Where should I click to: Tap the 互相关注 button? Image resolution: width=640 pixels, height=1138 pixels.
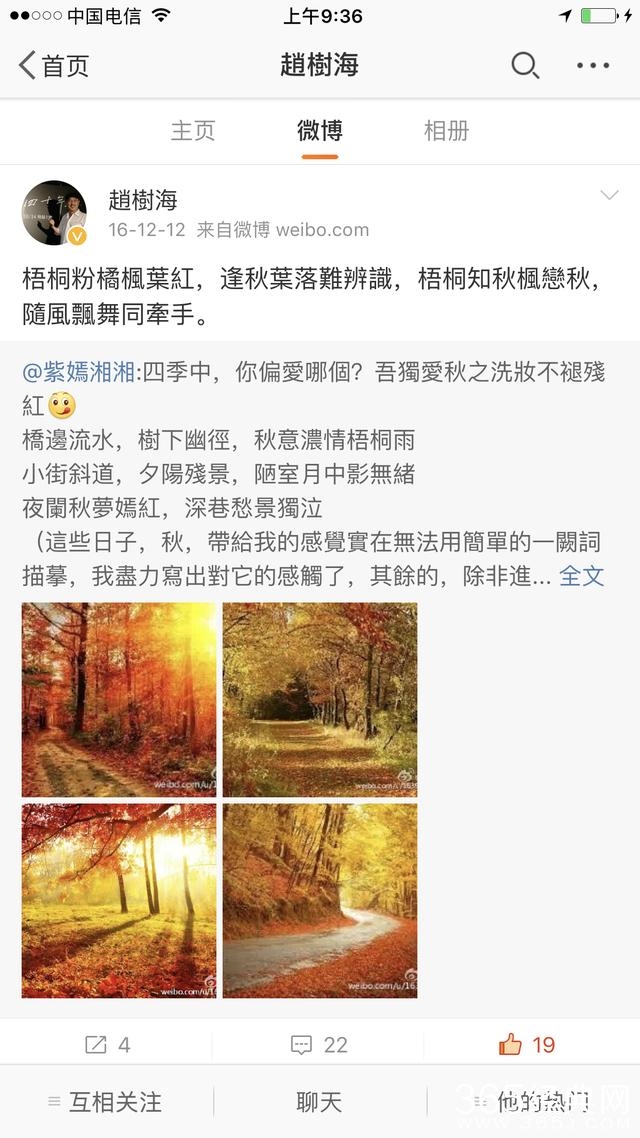point(105,1102)
